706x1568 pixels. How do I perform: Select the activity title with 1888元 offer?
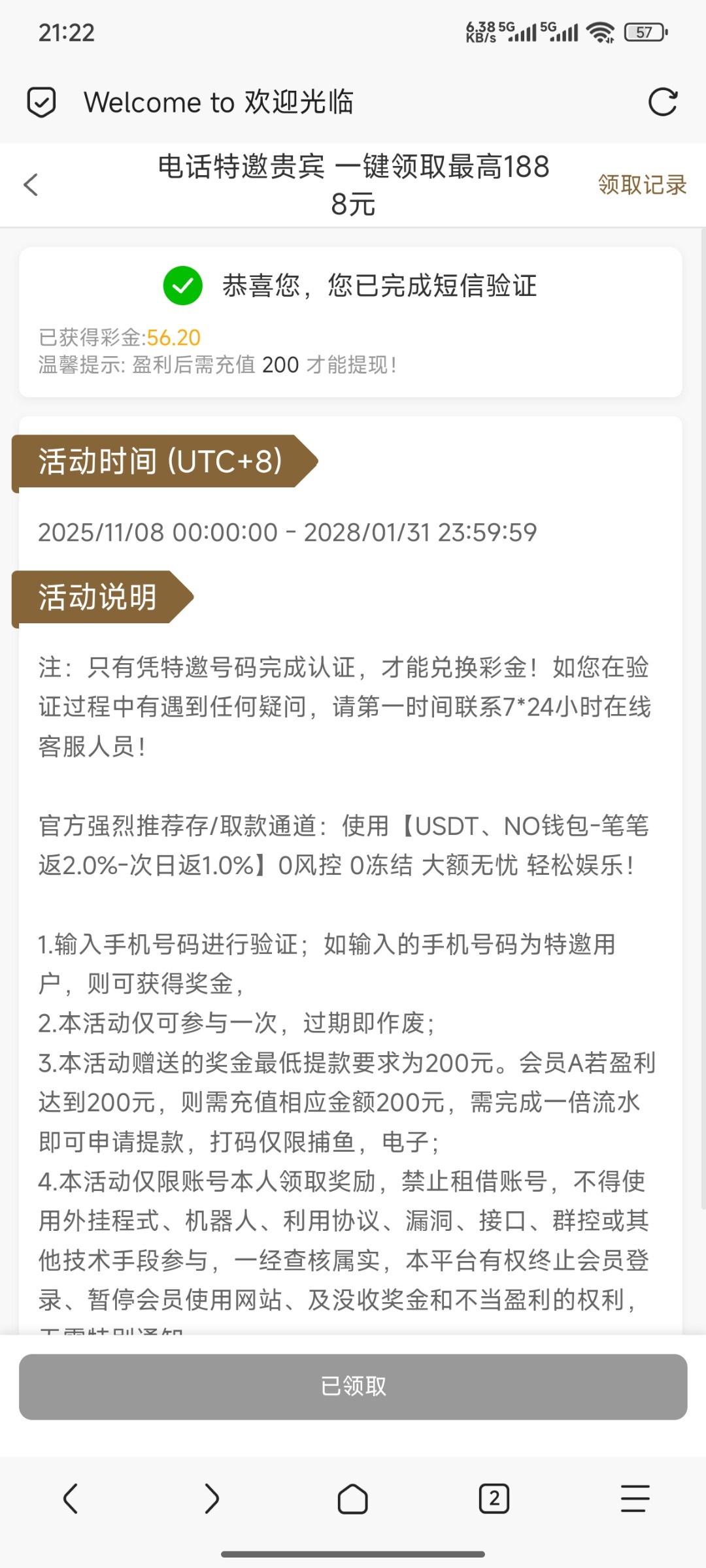(x=353, y=186)
